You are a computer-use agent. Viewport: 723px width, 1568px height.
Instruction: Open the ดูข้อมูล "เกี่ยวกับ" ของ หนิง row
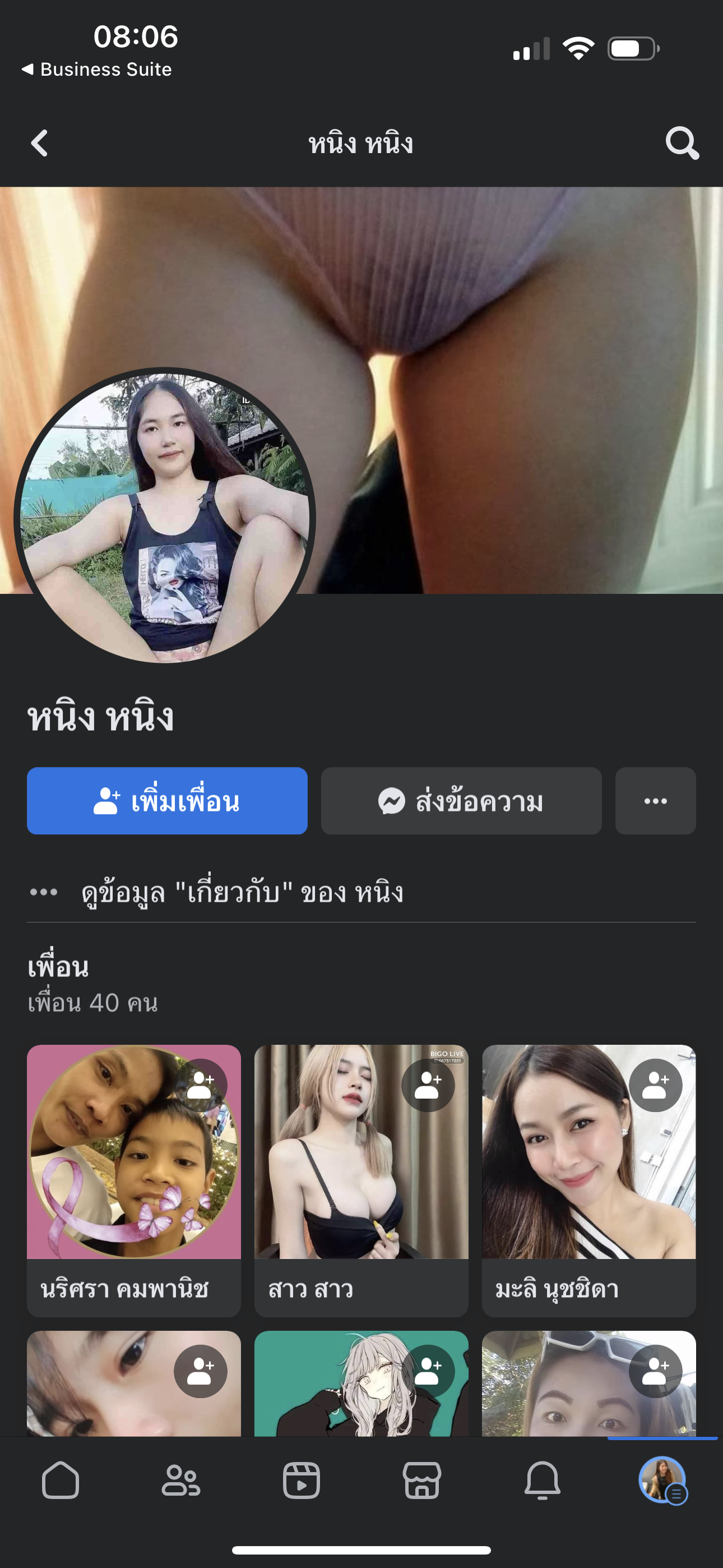coord(242,892)
